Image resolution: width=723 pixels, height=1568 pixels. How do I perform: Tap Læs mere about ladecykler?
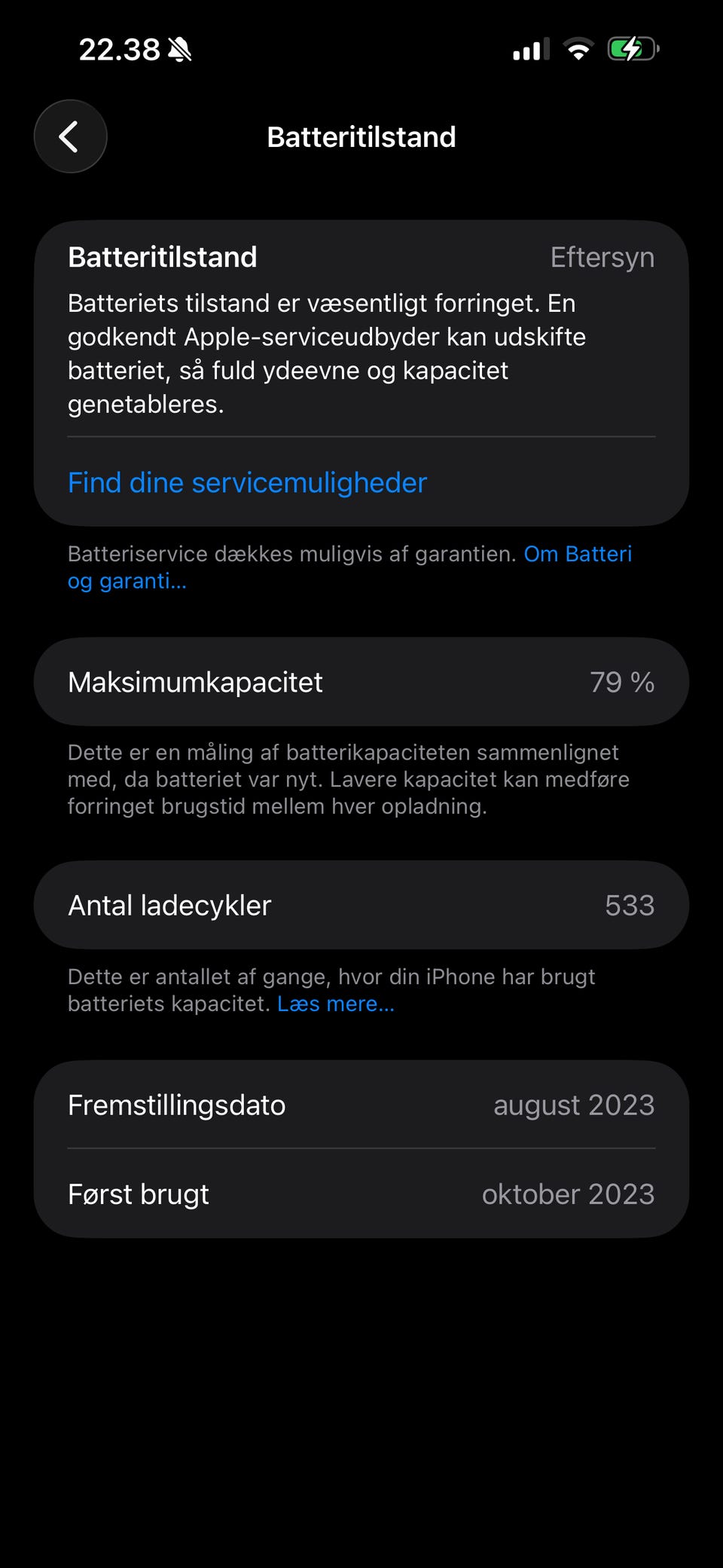336,1004
